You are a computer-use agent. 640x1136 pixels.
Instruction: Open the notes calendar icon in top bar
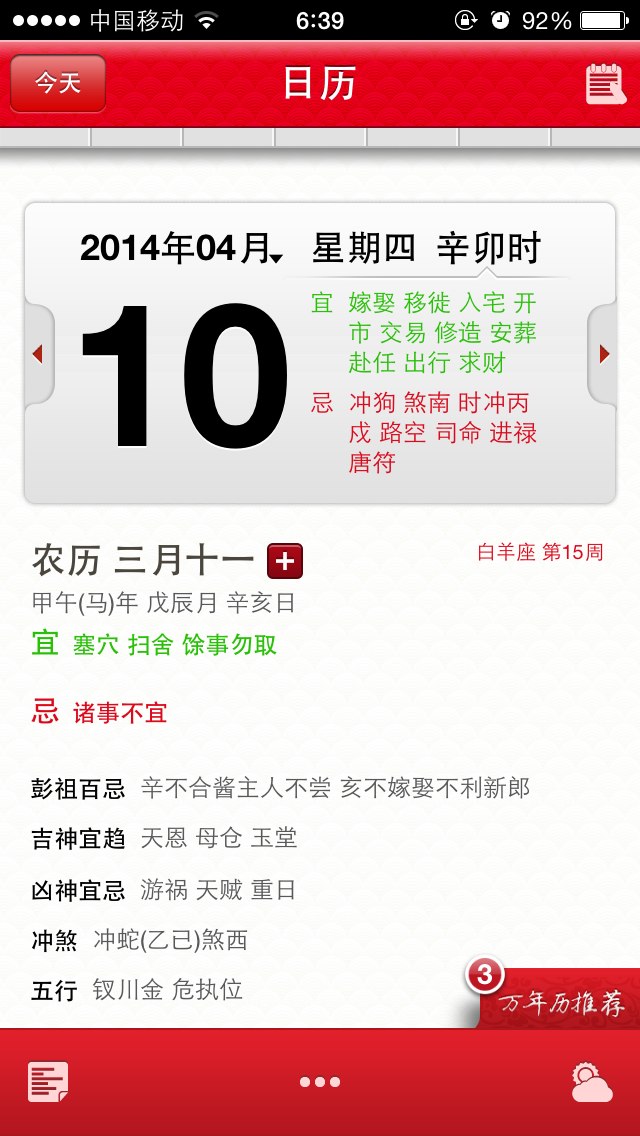[x=605, y=84]
